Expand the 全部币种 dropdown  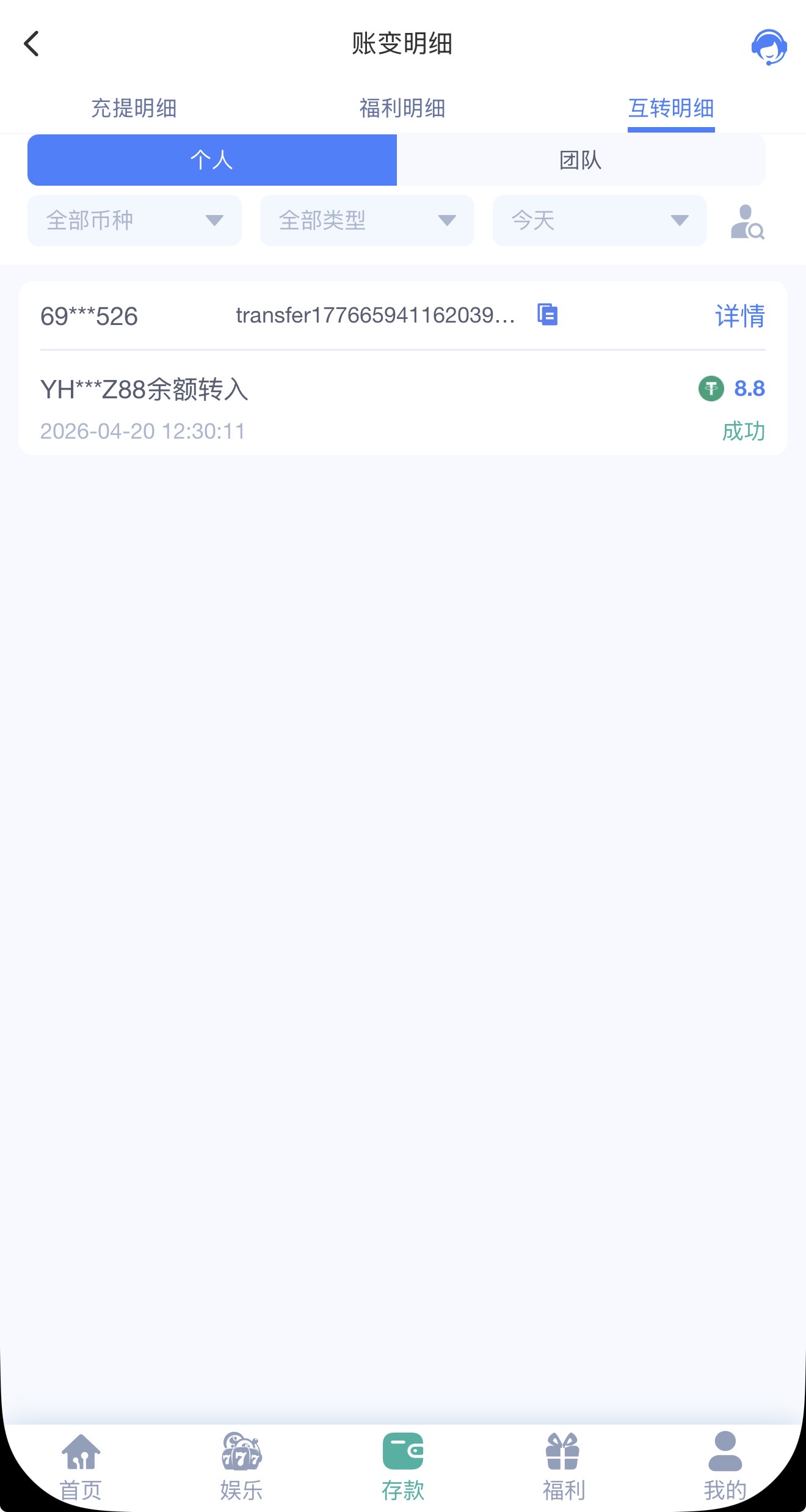click(134, 221)
